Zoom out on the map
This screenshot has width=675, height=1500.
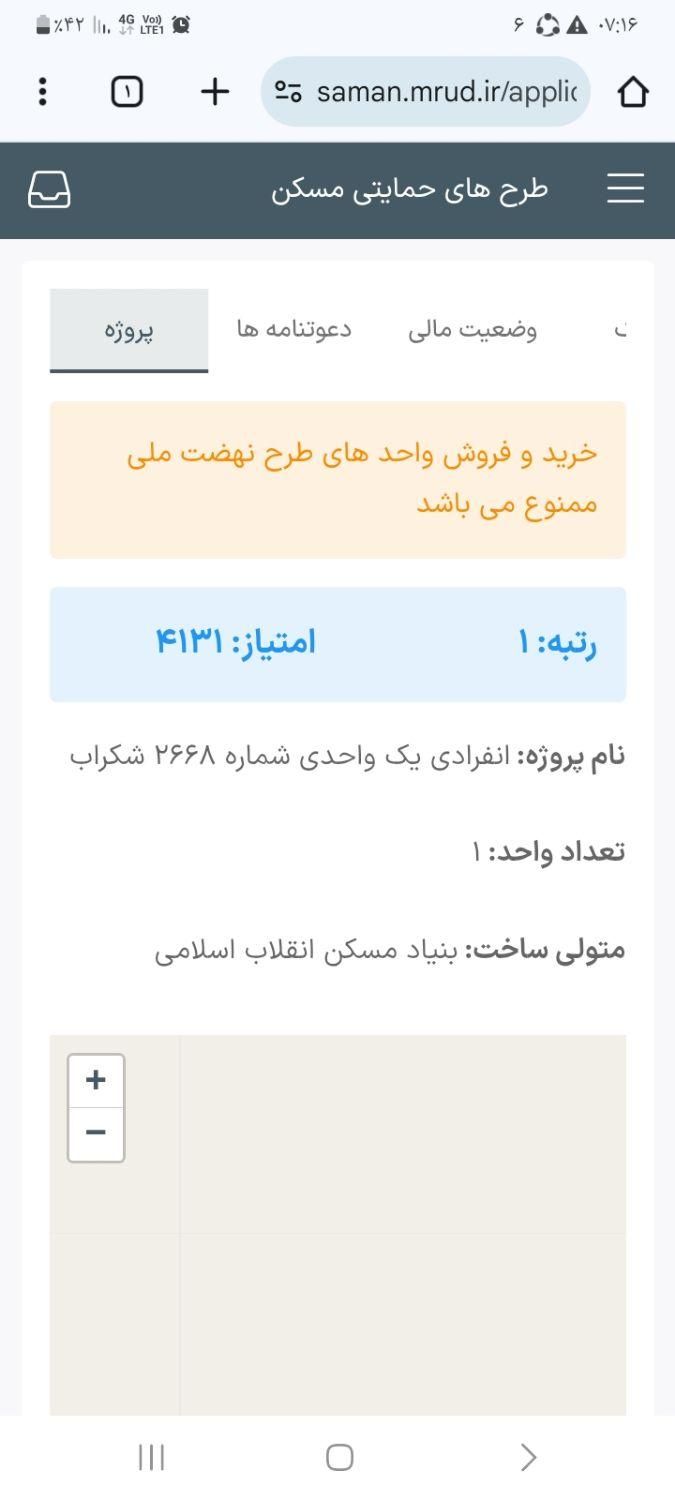pos(96,1134)
